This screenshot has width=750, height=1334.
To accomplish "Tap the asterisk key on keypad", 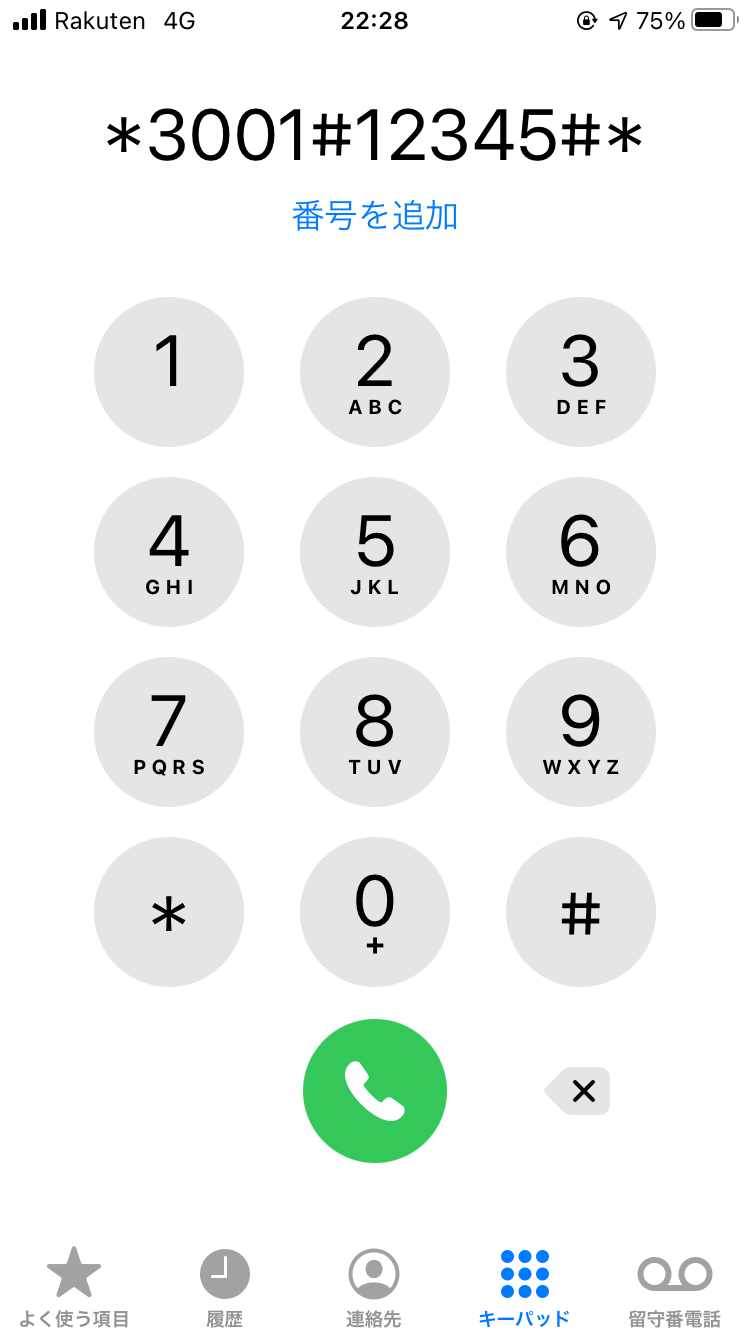I will coord(169,912).
